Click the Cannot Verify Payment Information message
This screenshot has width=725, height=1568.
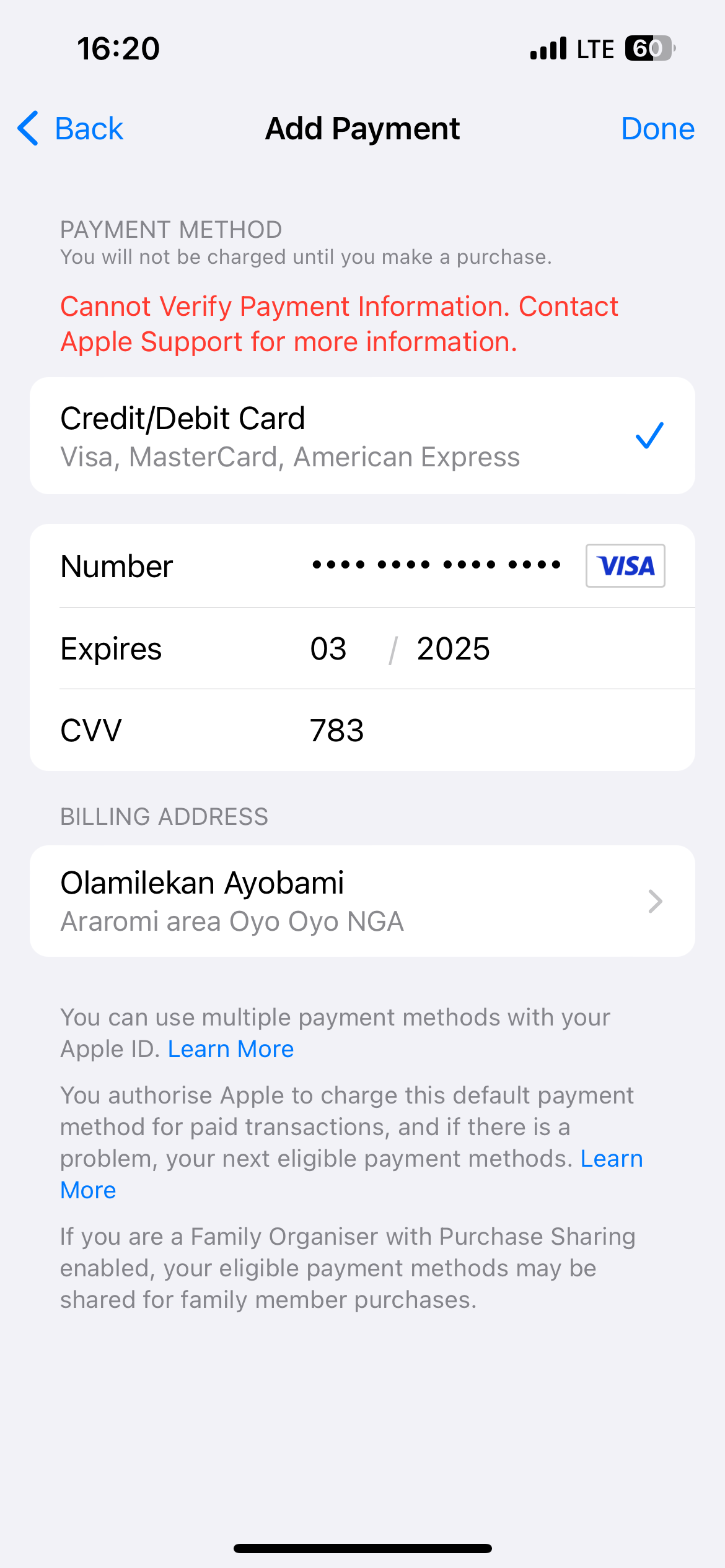pyautogui.click(x=340, y=323)
